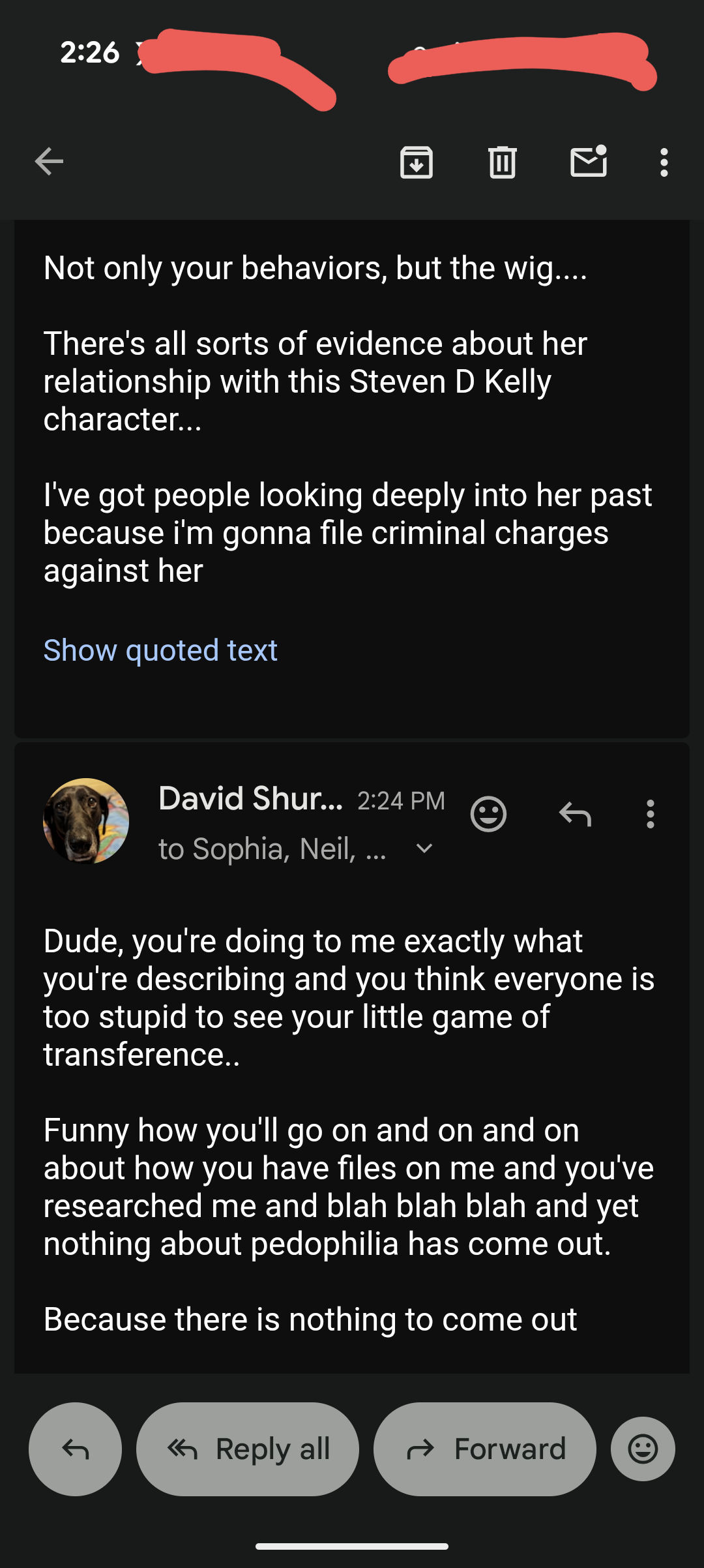The image size is (704, 1568).
Task: Forward this email
Action: 485,1449
